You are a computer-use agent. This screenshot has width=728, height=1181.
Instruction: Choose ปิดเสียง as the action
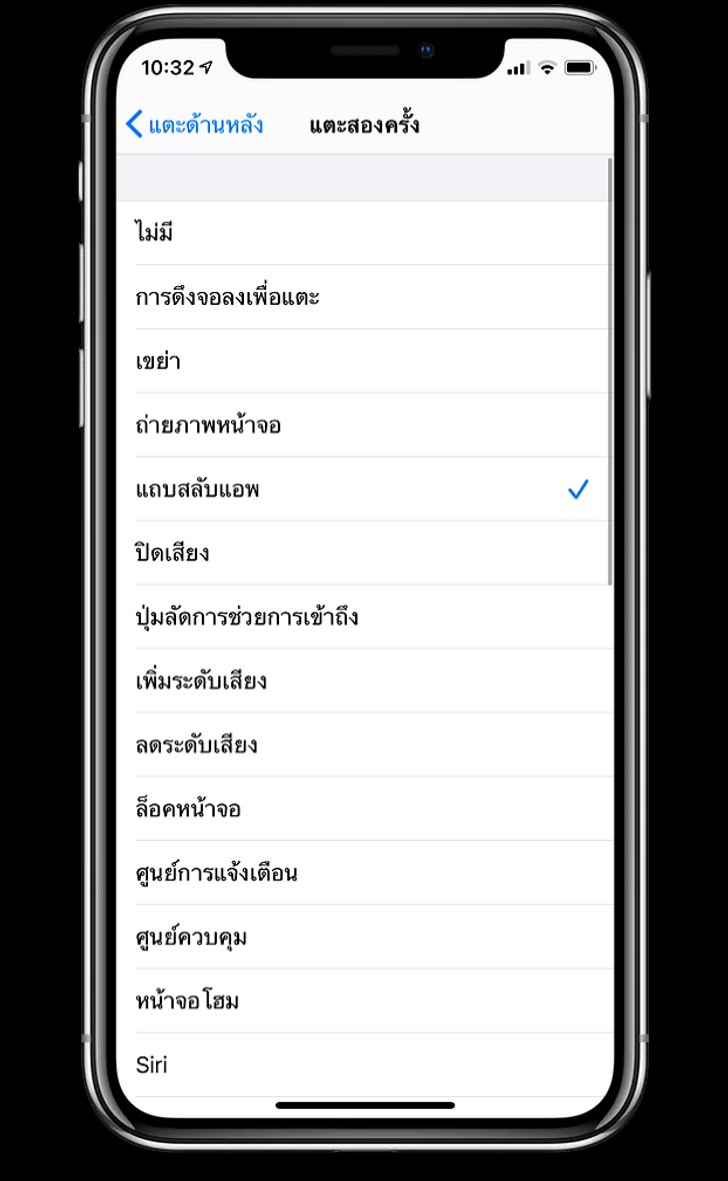[x=364, y=553]
